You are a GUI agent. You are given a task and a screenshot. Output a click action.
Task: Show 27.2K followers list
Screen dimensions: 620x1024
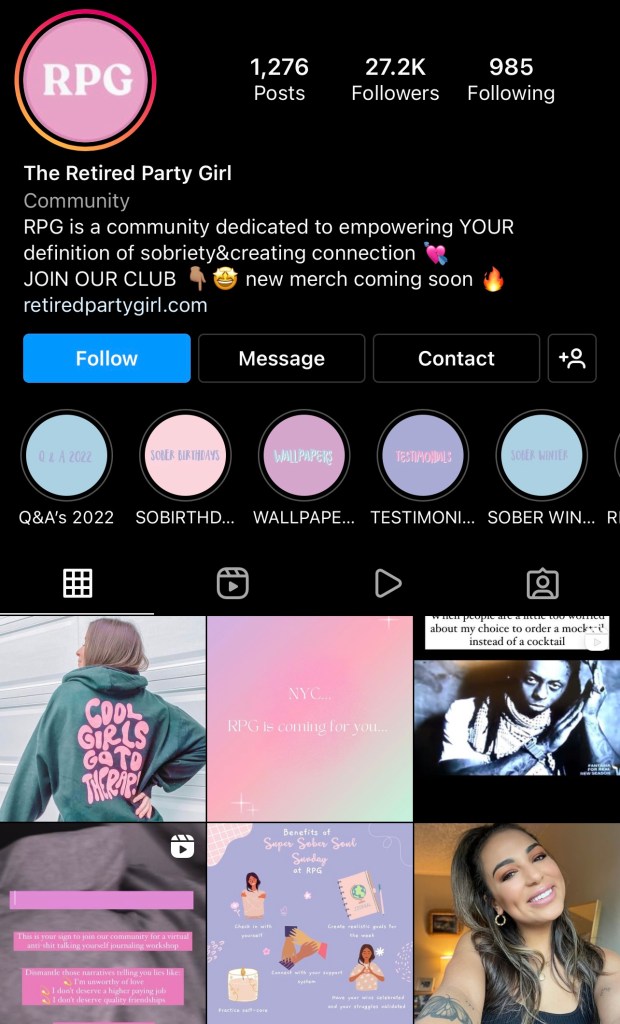[395, 79]
